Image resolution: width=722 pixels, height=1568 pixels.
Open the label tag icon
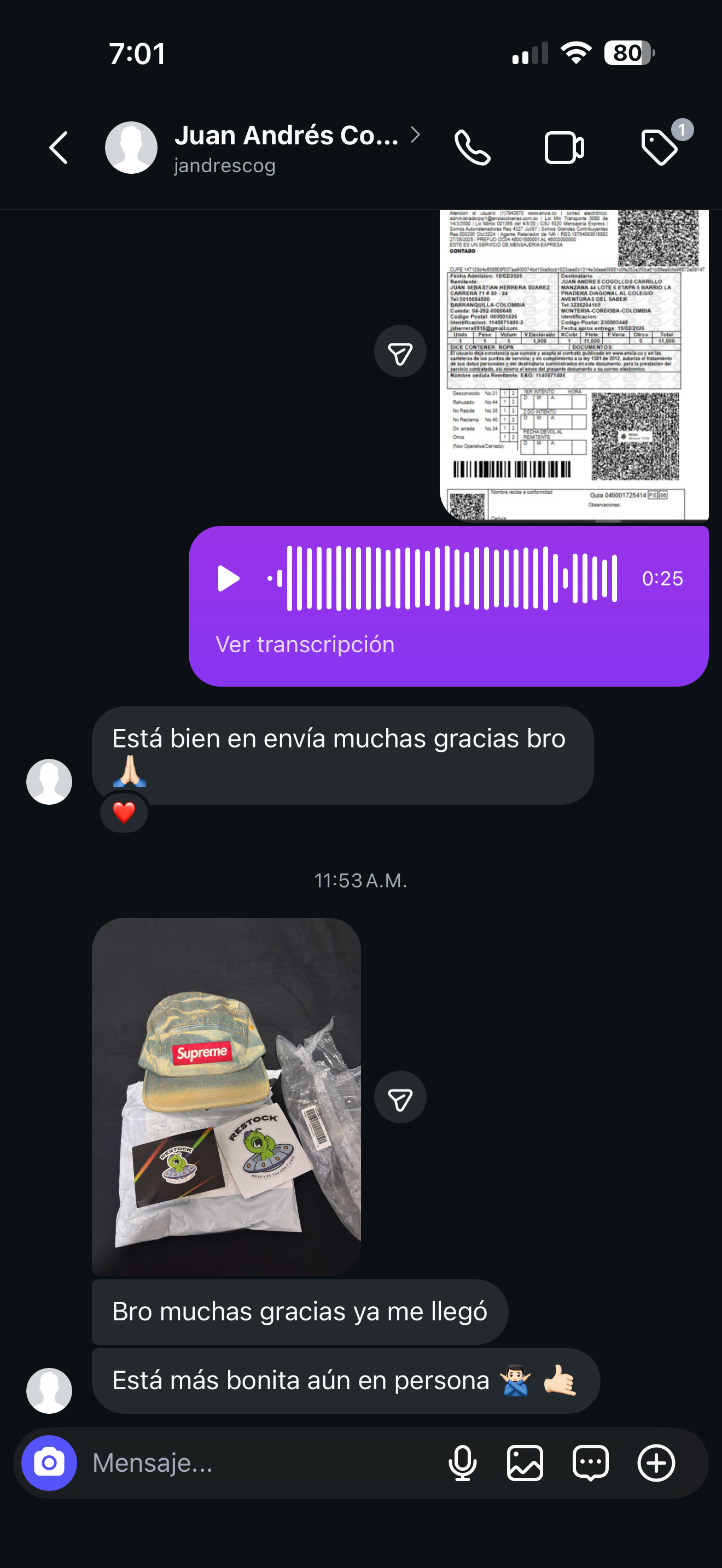(659, 147)
